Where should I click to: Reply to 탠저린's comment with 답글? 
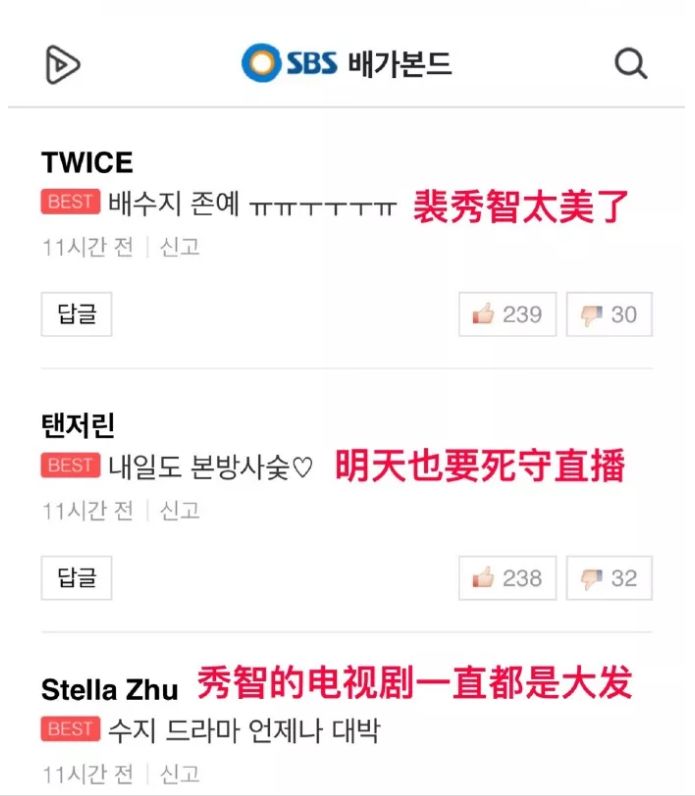tap(76, 578)
